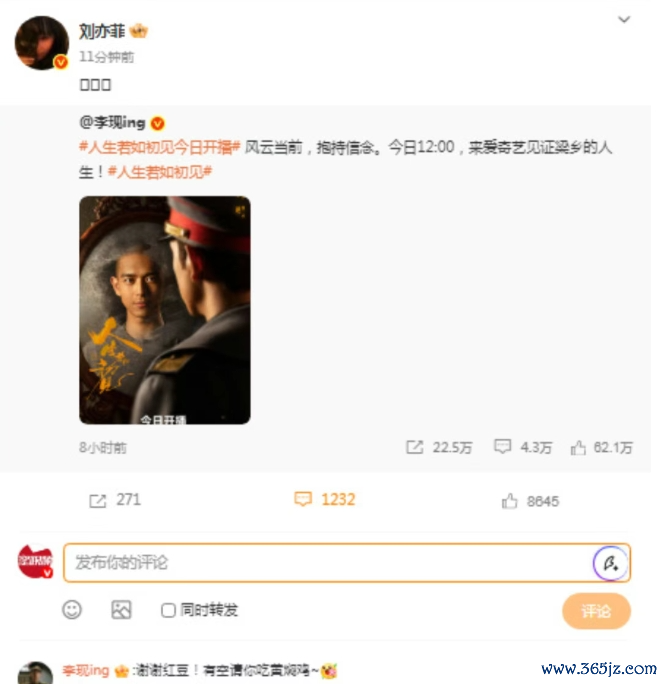This screenshot has height=684, width=664.
Task: Open the emoji picker
Action: 72,609
